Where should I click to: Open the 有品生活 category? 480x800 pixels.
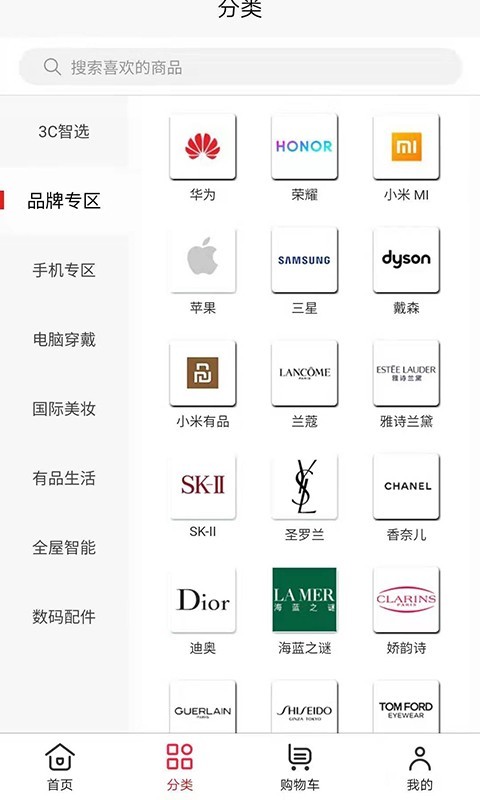point(64,478)
